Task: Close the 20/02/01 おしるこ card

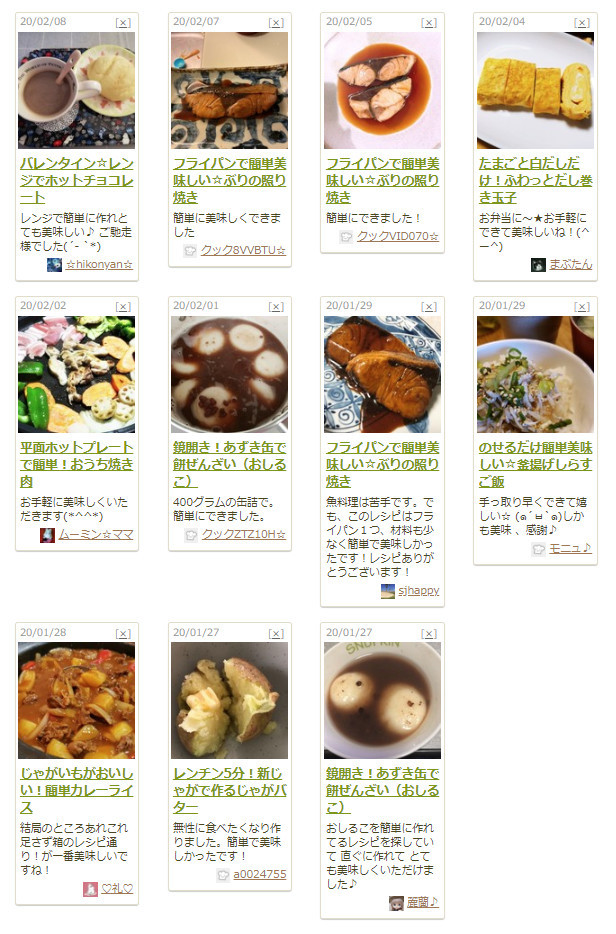Action: click(x=276, y=306)
